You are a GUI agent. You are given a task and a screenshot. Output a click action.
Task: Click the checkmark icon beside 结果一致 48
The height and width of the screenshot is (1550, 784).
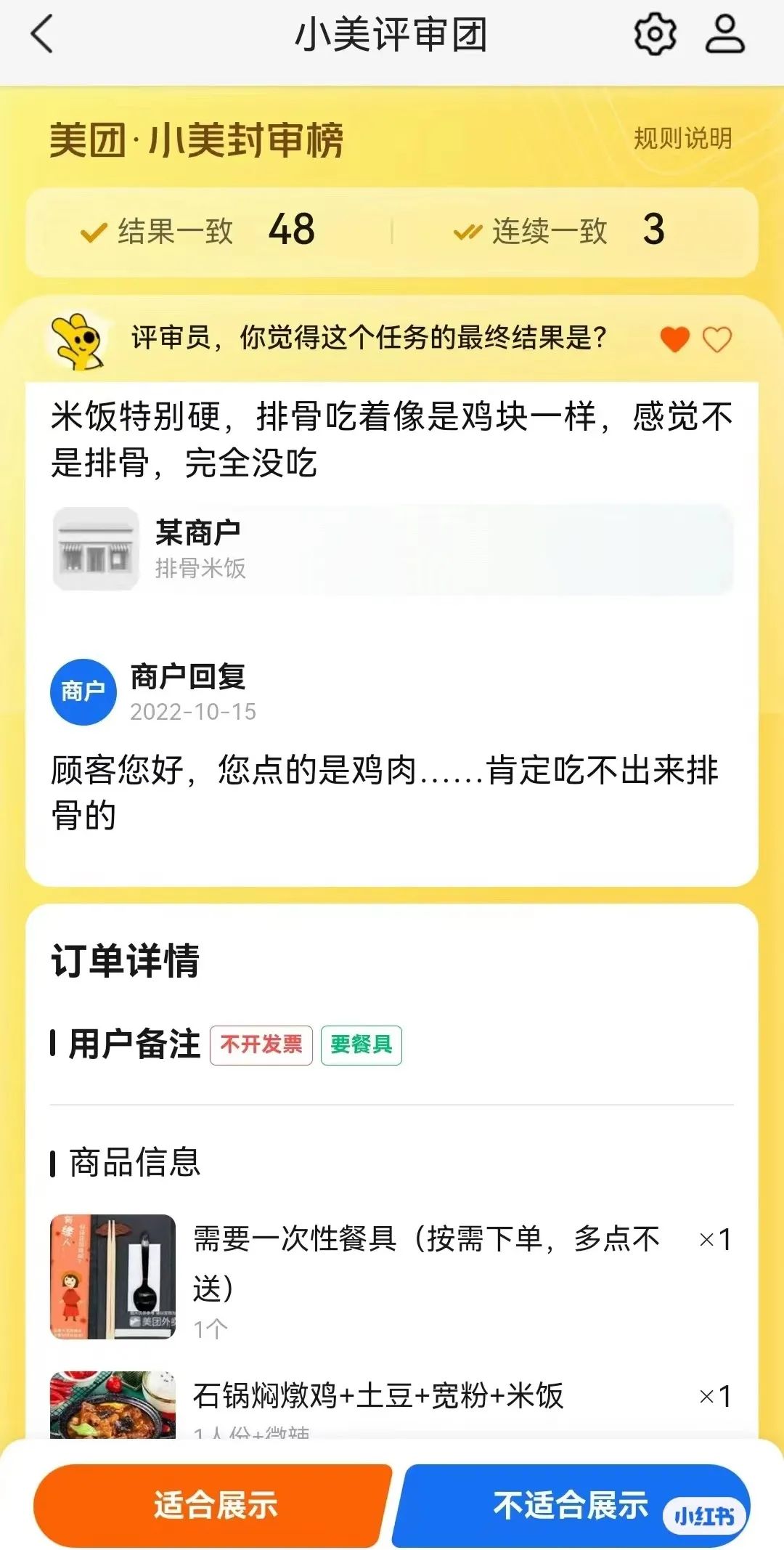point(93,231)
